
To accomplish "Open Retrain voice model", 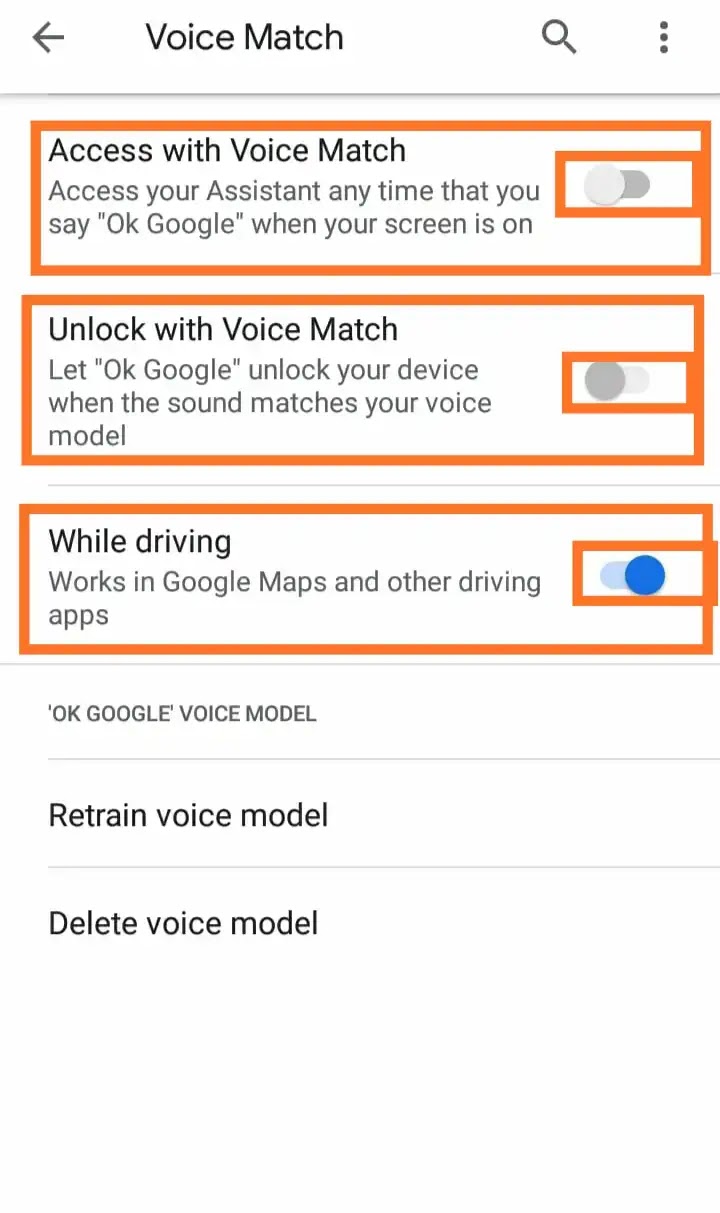I will (360, 814).
